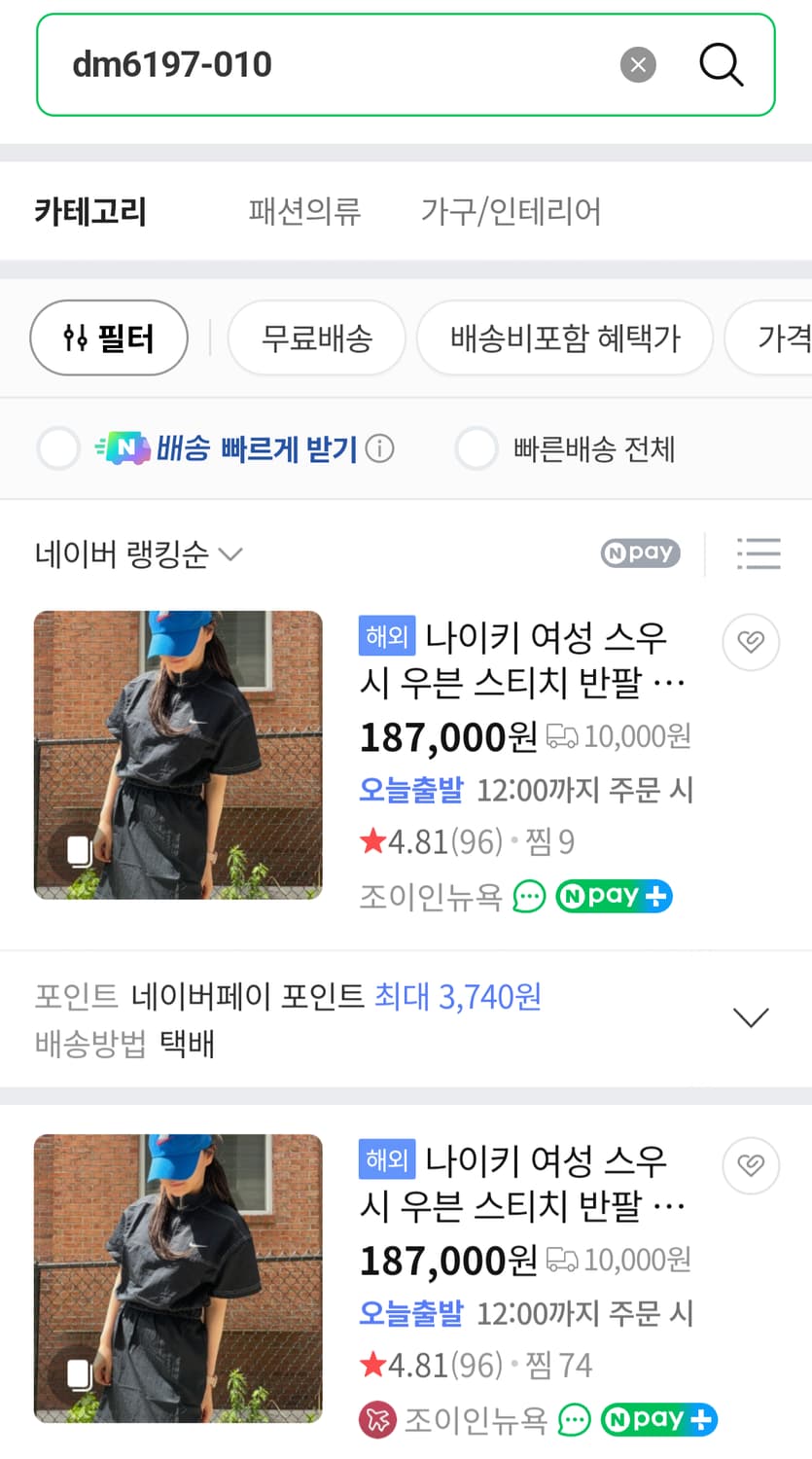Click the Npay+ purchase button
812x1459 pixels.
point(614,896)
